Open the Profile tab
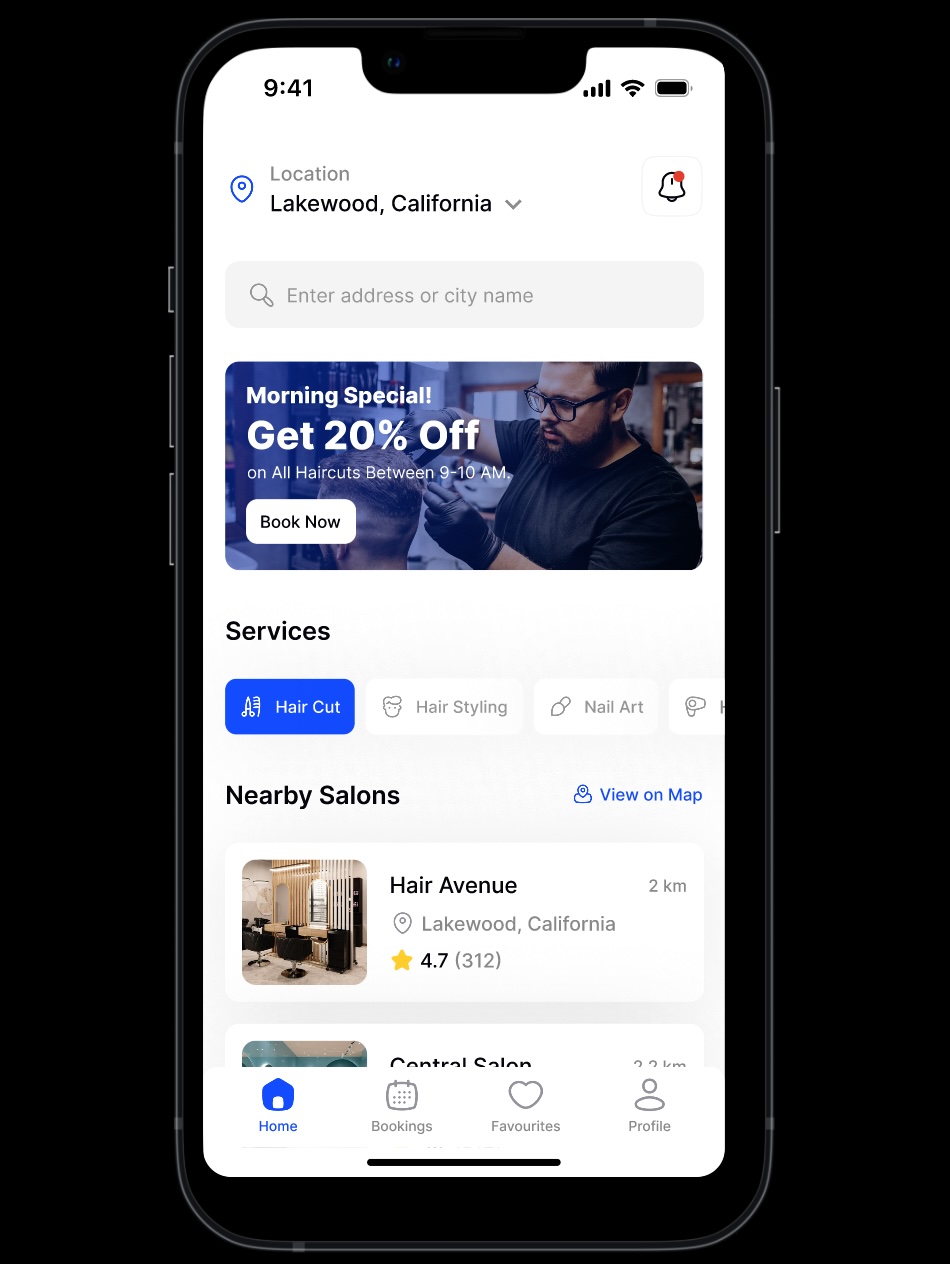The image size is (950, 1264). click(649, 1106)
